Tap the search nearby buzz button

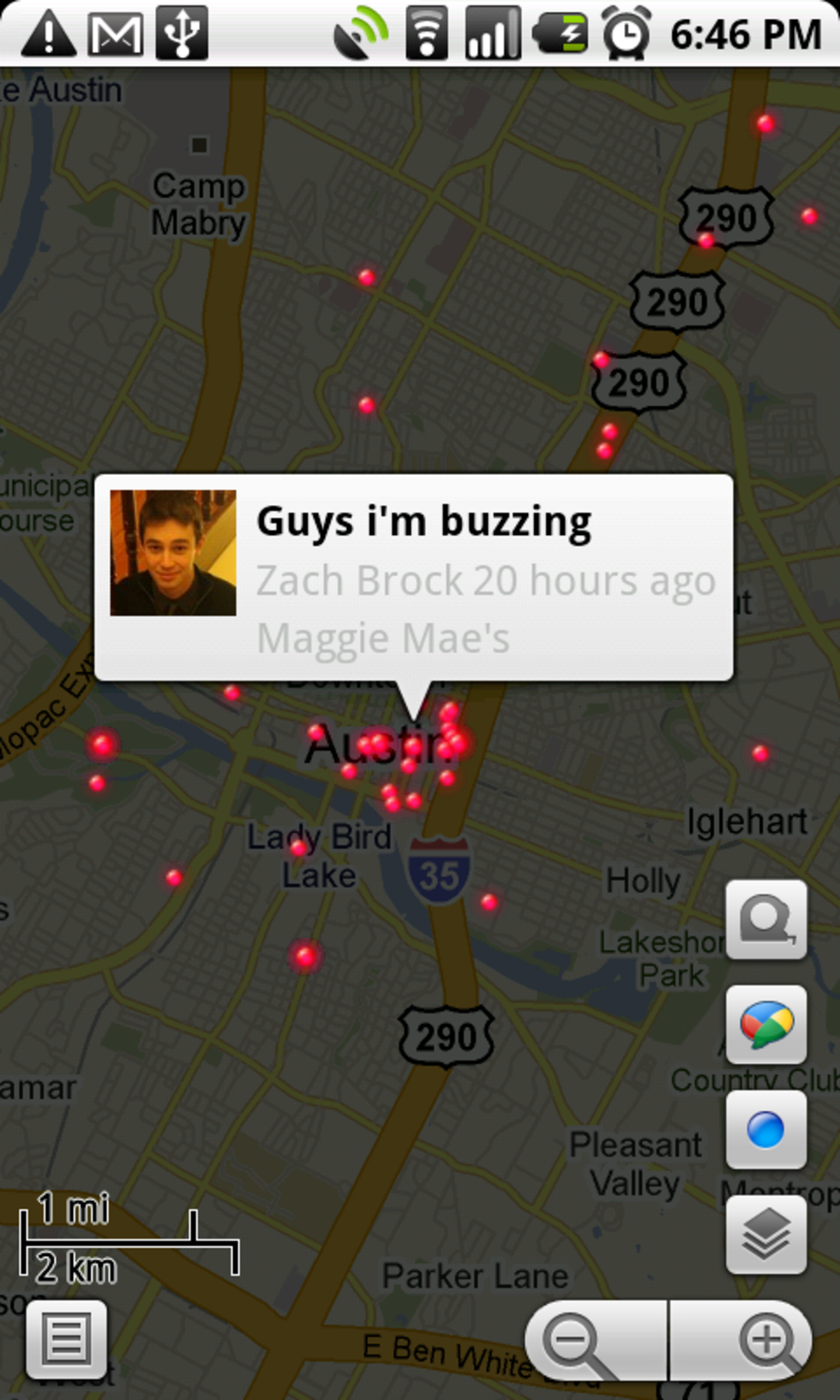pos(765,919)
